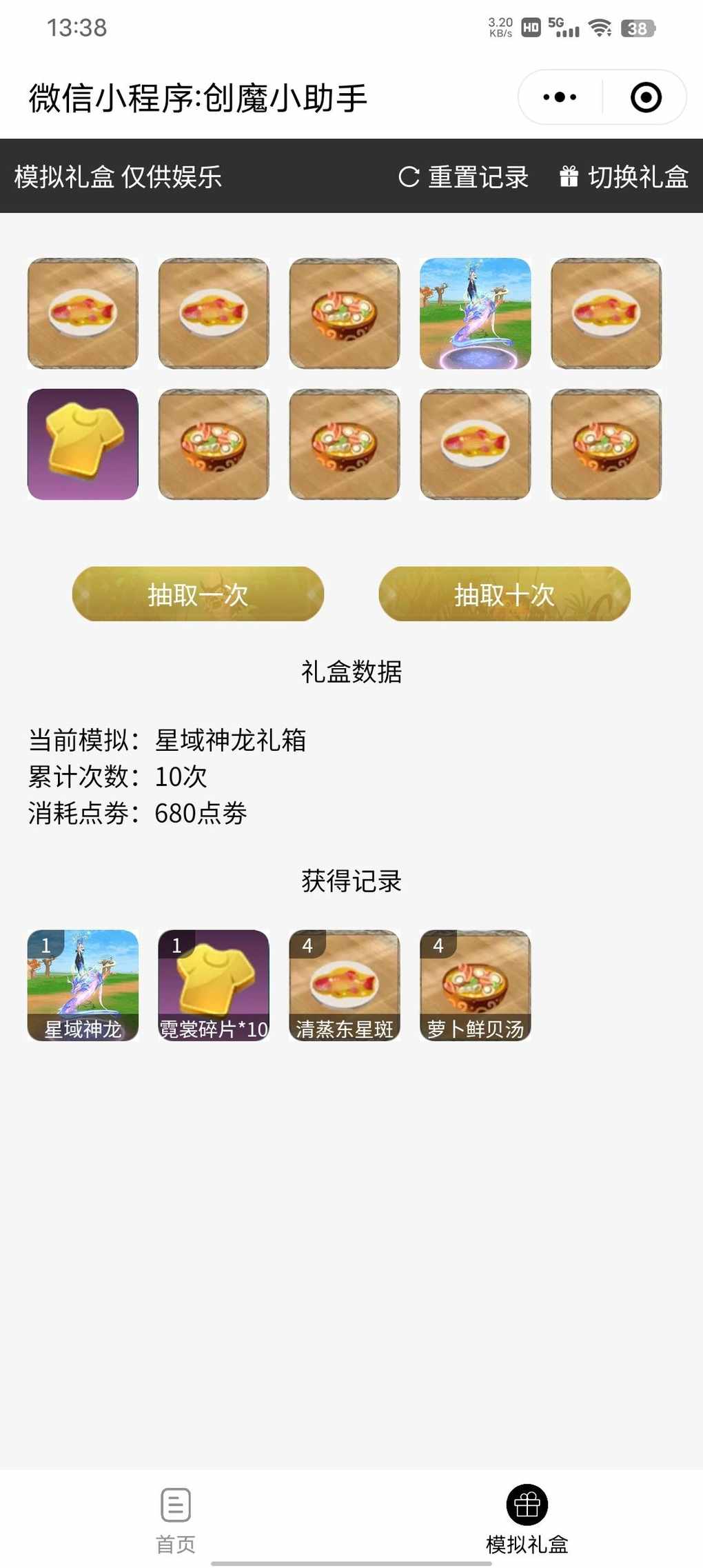Image resolution: width=703 pixels, height=1568 pixels.
Task: Open the mini program more-options menu
Action: click(x=560, y=97)
